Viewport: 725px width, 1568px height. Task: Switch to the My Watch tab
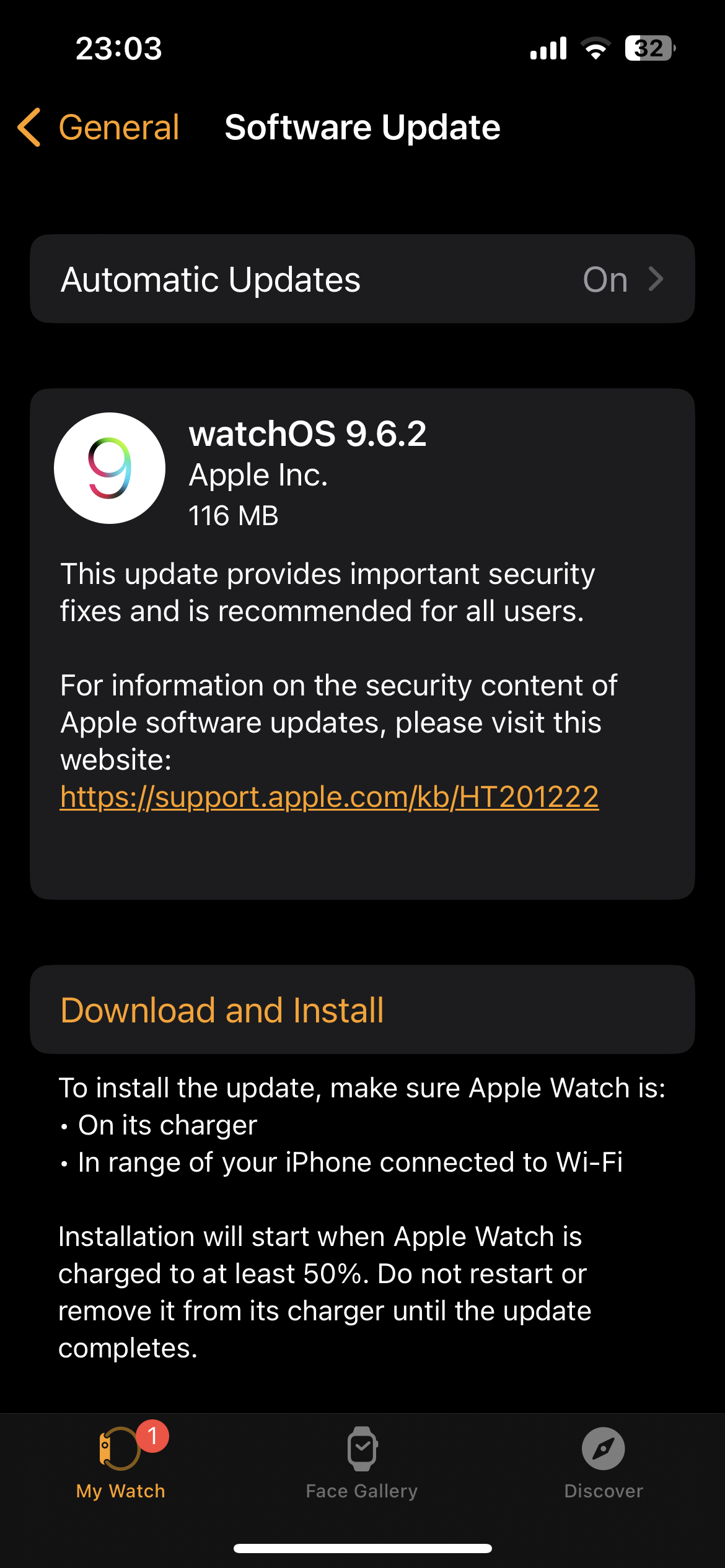[x=121, y=1462]
